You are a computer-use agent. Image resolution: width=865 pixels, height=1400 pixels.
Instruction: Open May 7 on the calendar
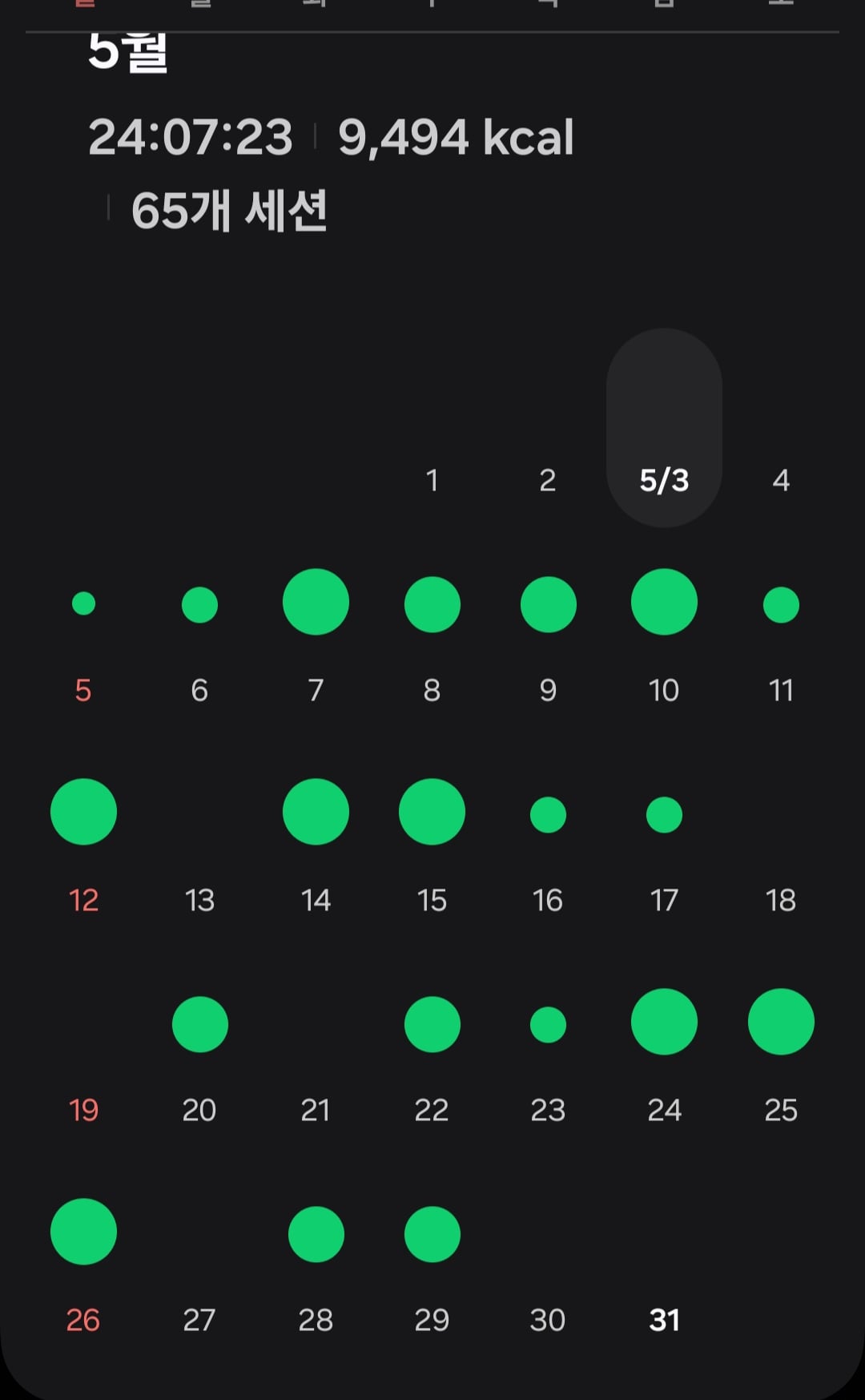(x=316, y=638)
